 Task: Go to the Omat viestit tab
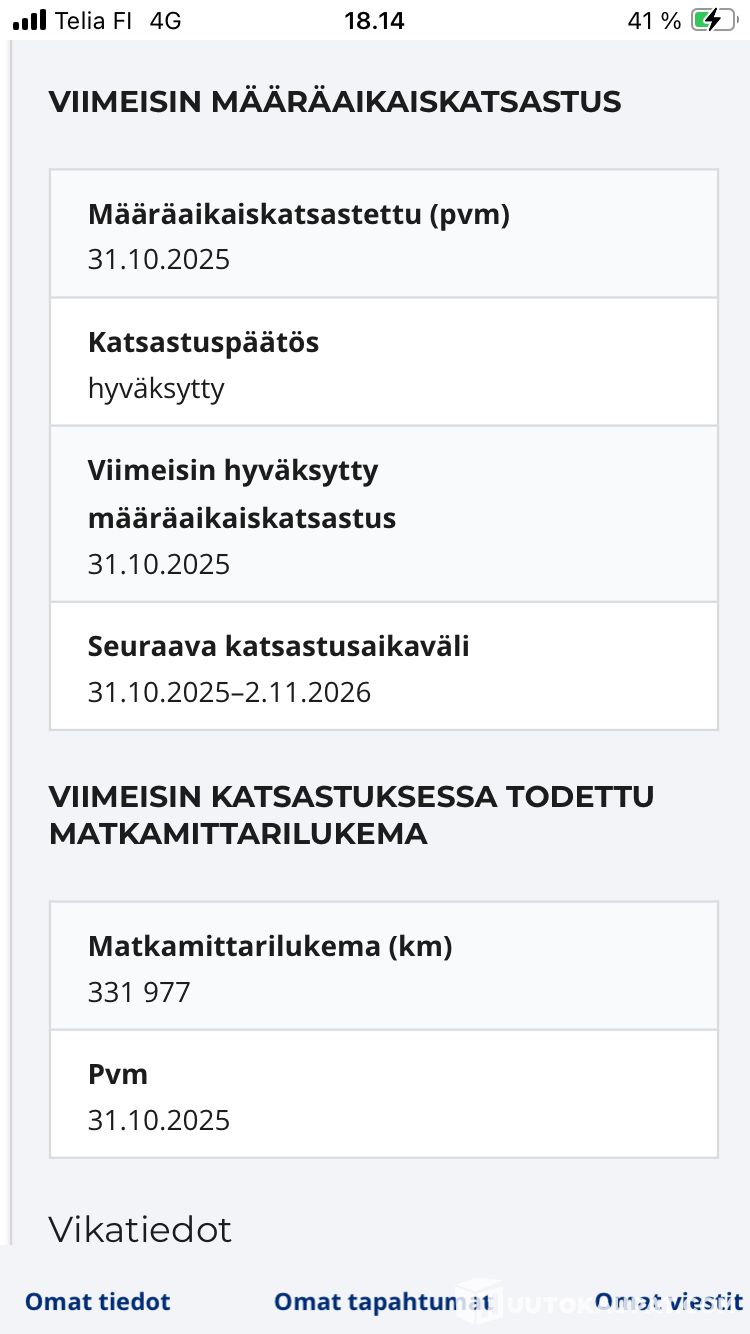pyautogui.click(x=668, y=1301)
